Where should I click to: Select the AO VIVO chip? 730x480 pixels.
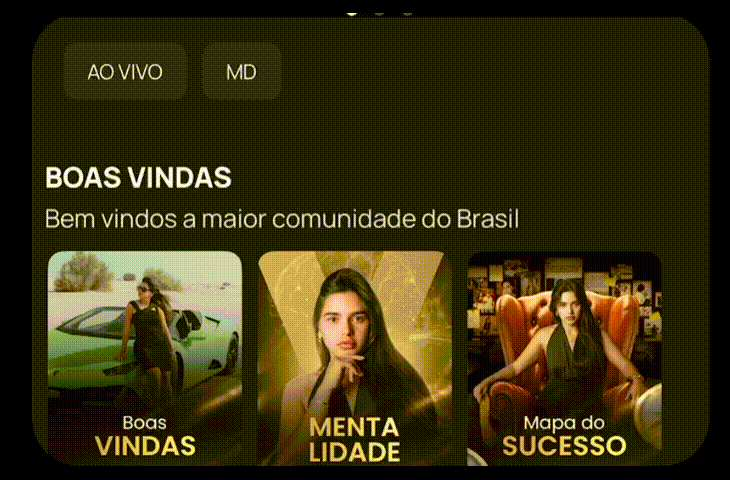pyautogui.click(x=125, y=72)
